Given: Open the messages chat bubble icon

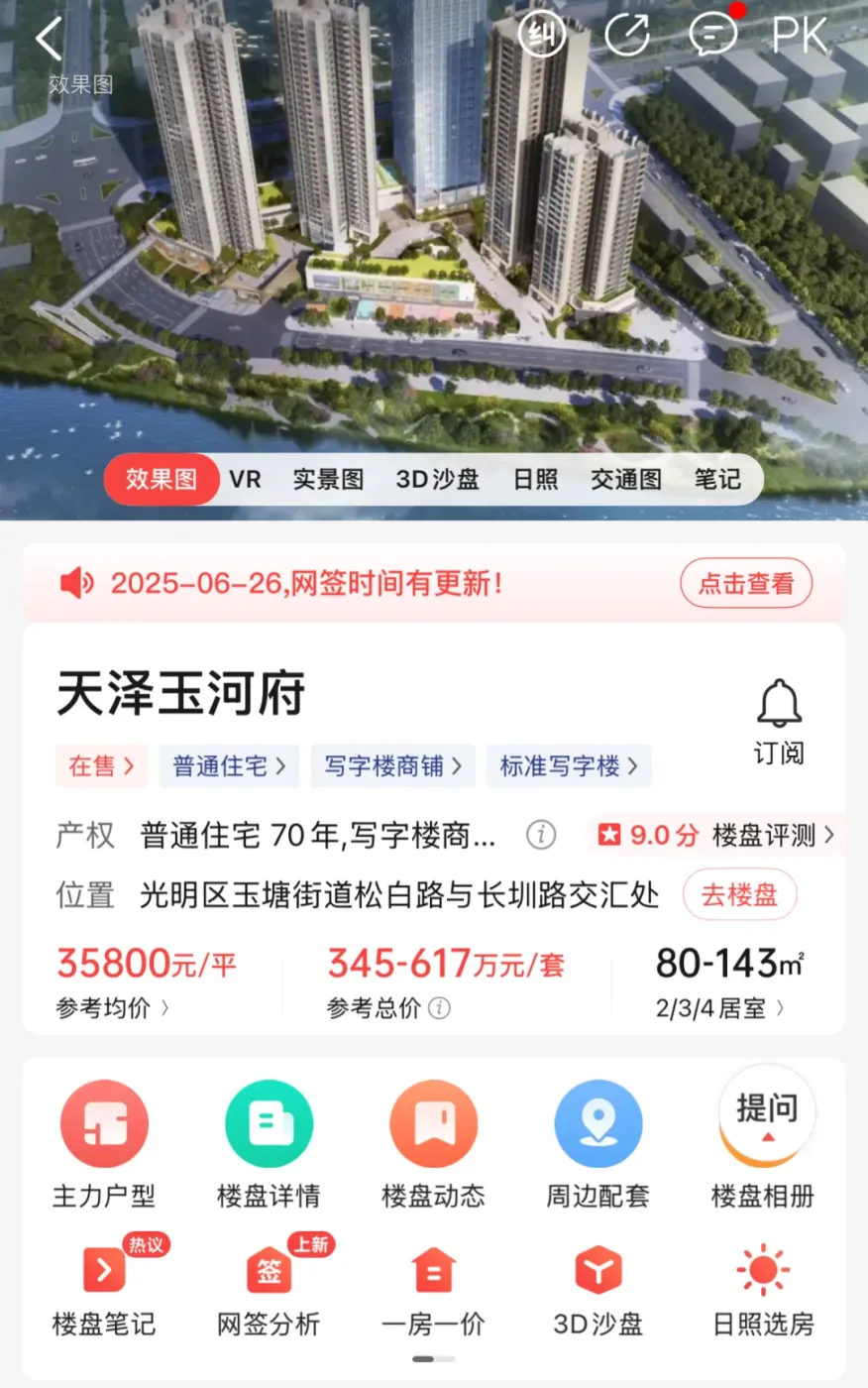Looking at the screenshot, I should [x=712, y=36].
